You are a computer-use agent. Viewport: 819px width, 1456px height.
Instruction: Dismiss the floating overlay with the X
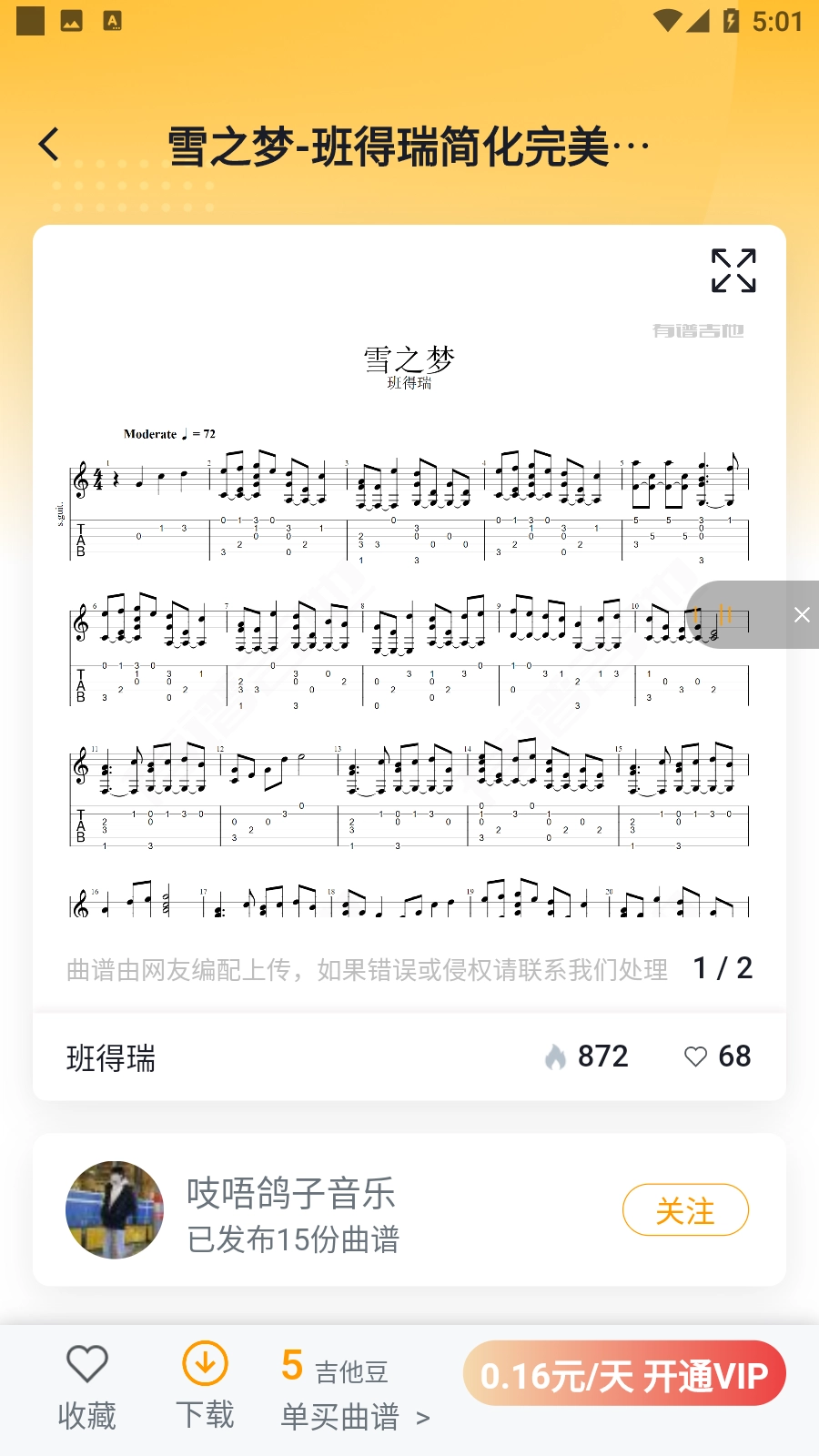[801, 615]
